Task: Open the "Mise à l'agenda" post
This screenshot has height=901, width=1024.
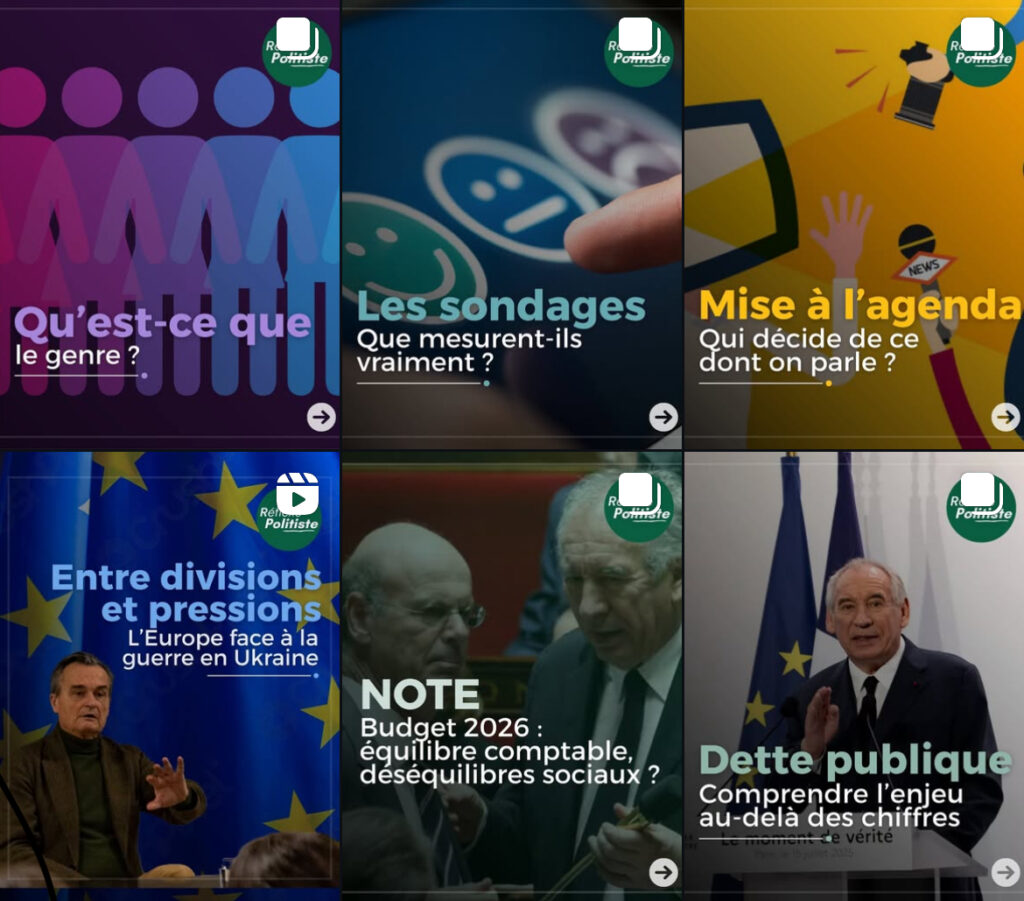Action: point(854,225)
